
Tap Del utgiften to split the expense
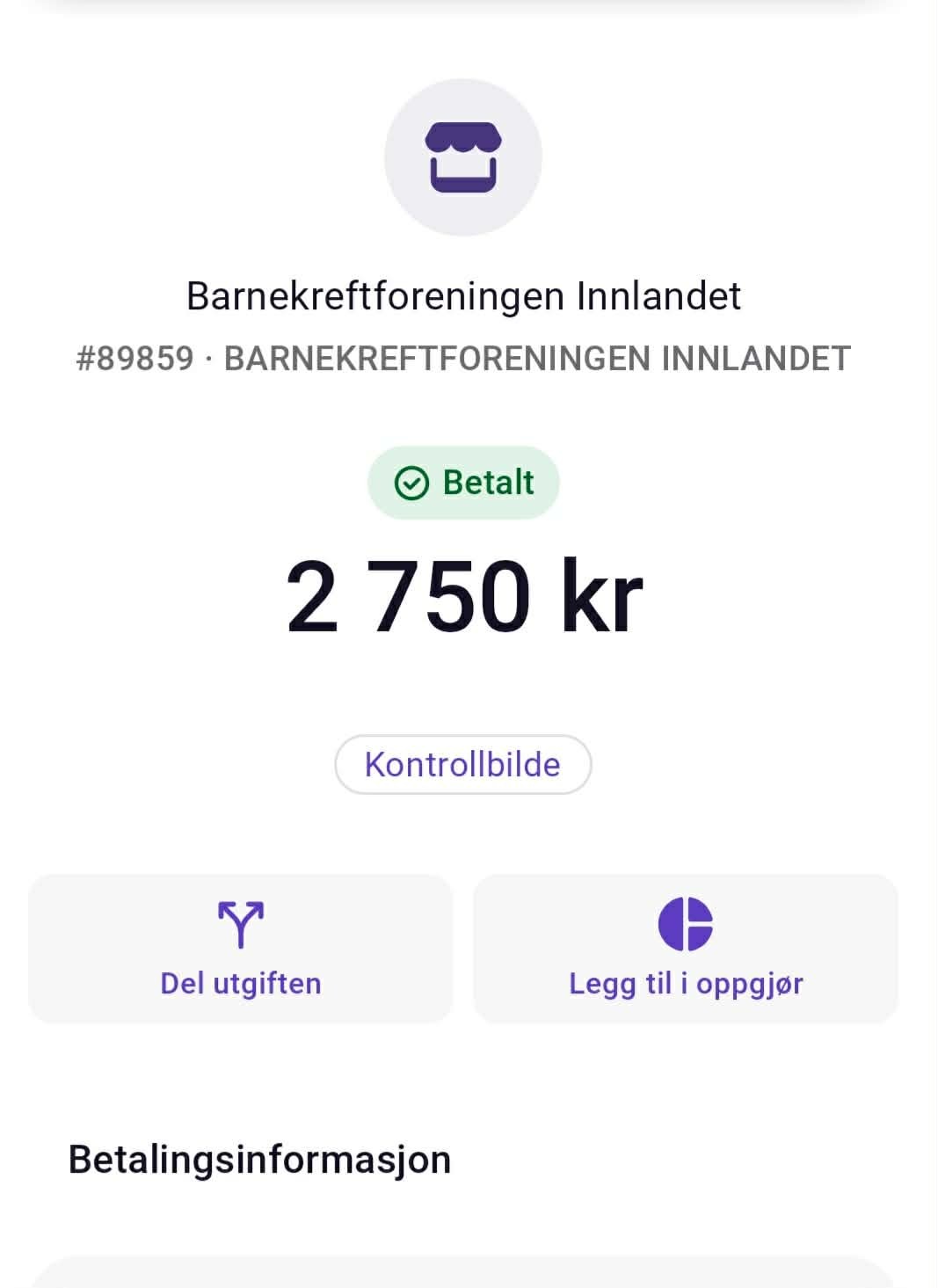(240, 949)
